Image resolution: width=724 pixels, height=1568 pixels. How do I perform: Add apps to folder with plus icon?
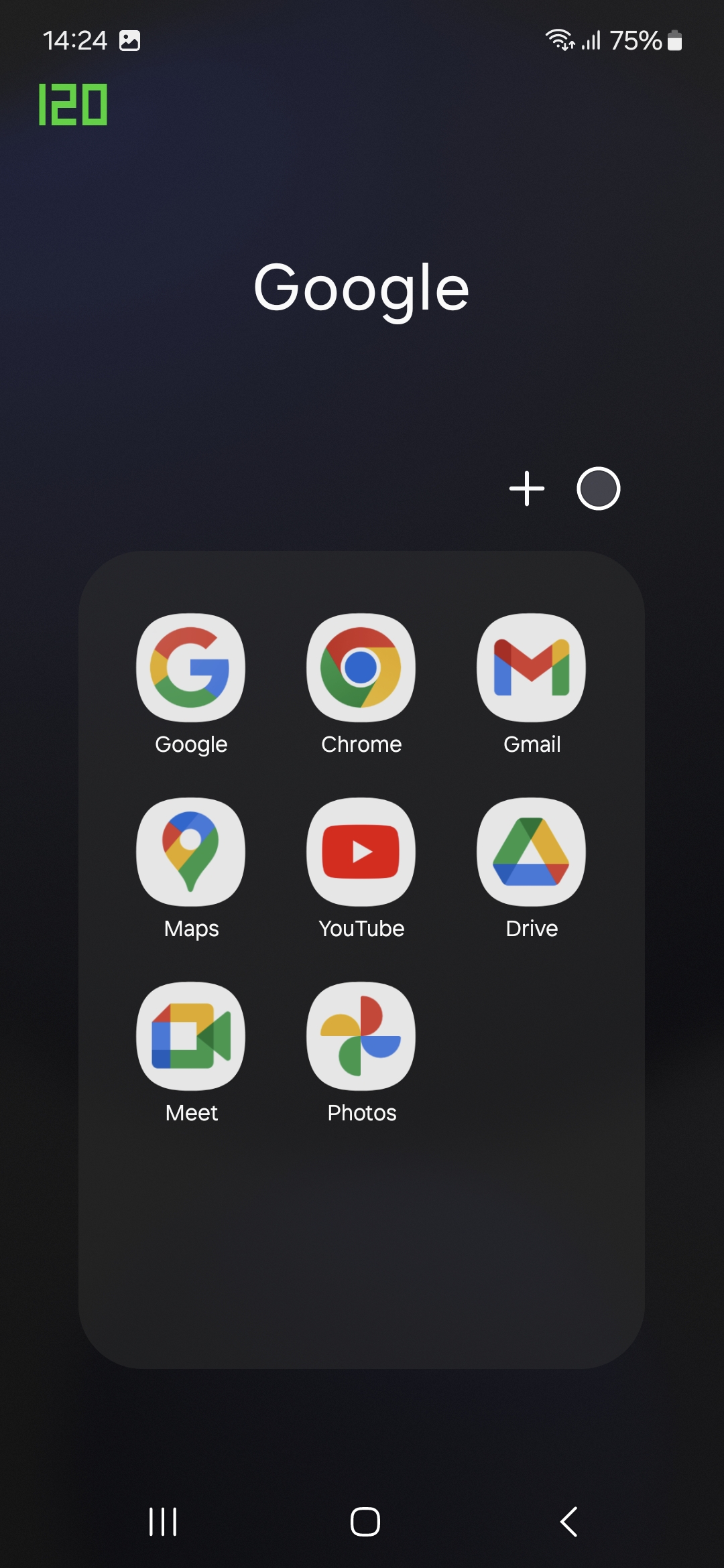coord(527,488)
